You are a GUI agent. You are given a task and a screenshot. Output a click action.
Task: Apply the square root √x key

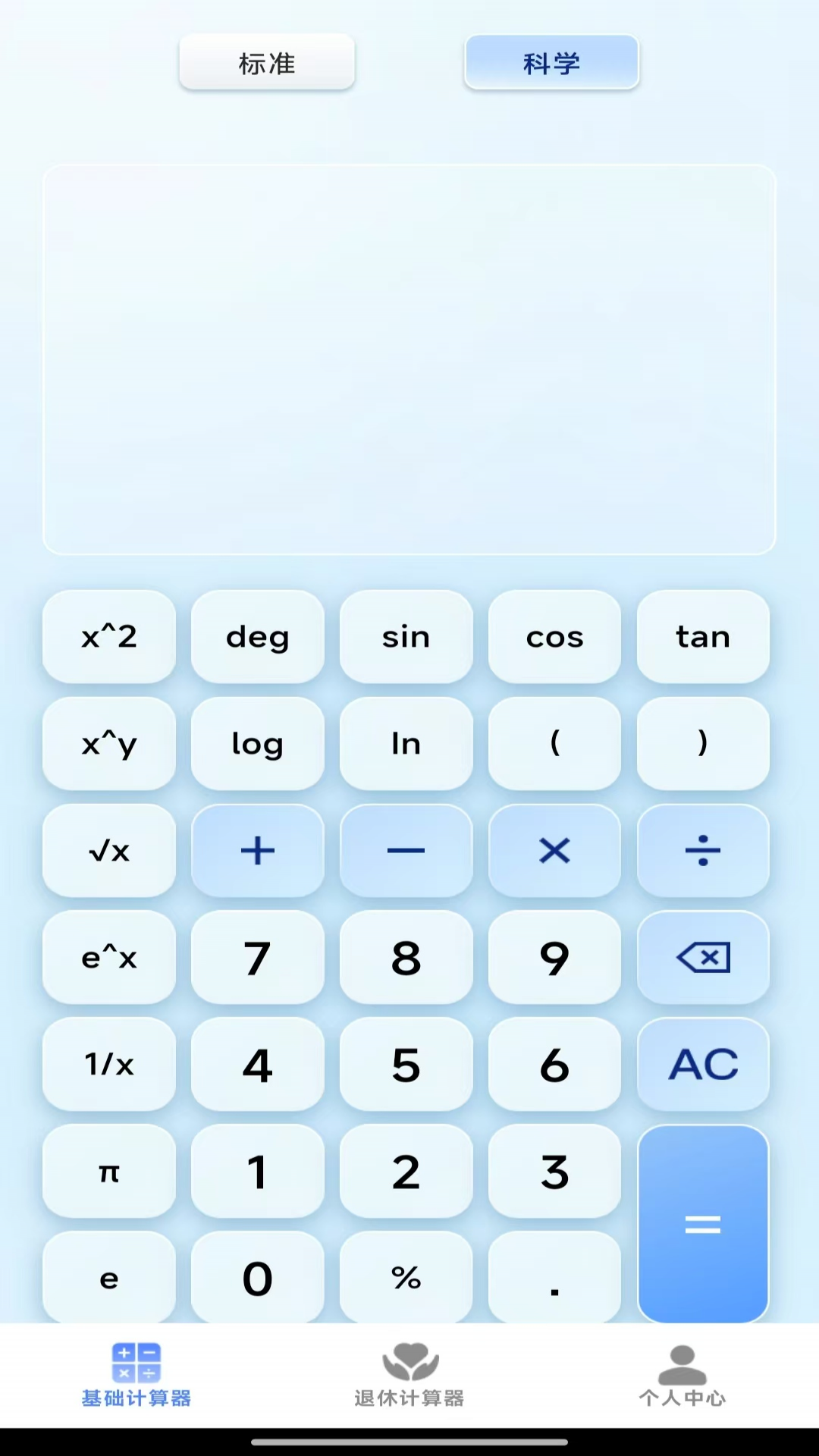[x=109, y=851]
